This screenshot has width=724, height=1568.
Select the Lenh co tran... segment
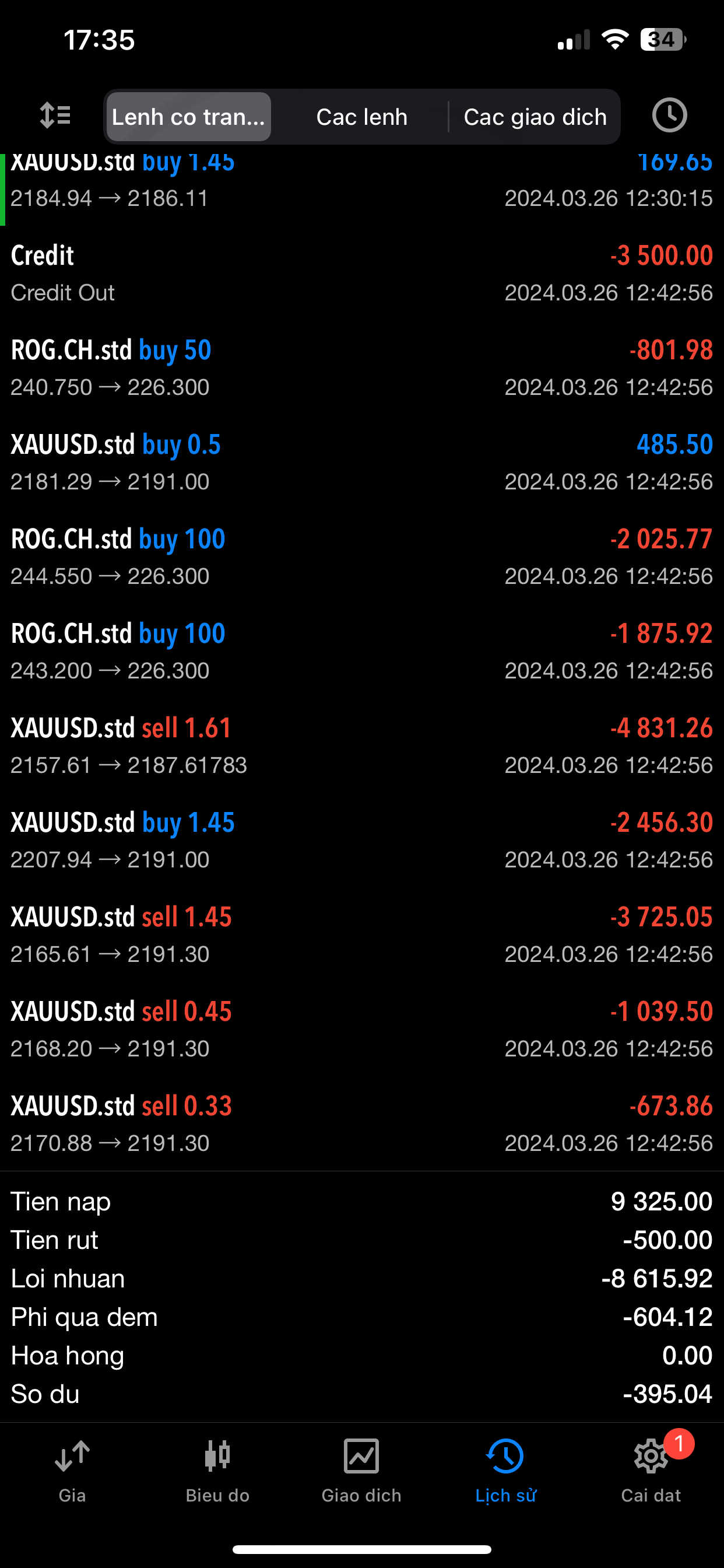[x=189, y=117]
